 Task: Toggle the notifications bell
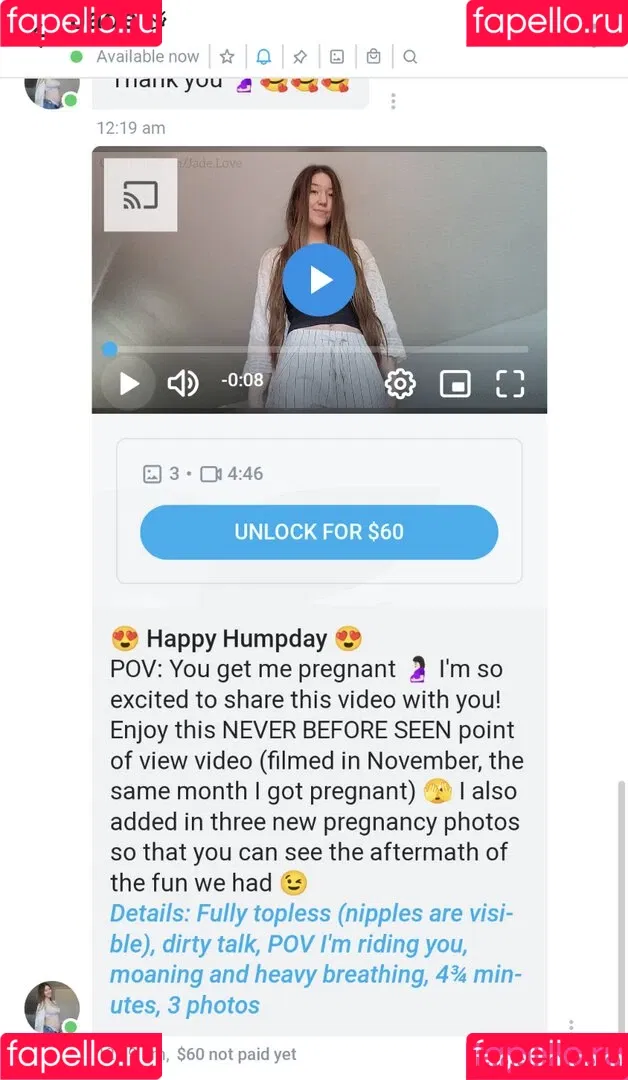pyautogui.click(x=263, y=57)
